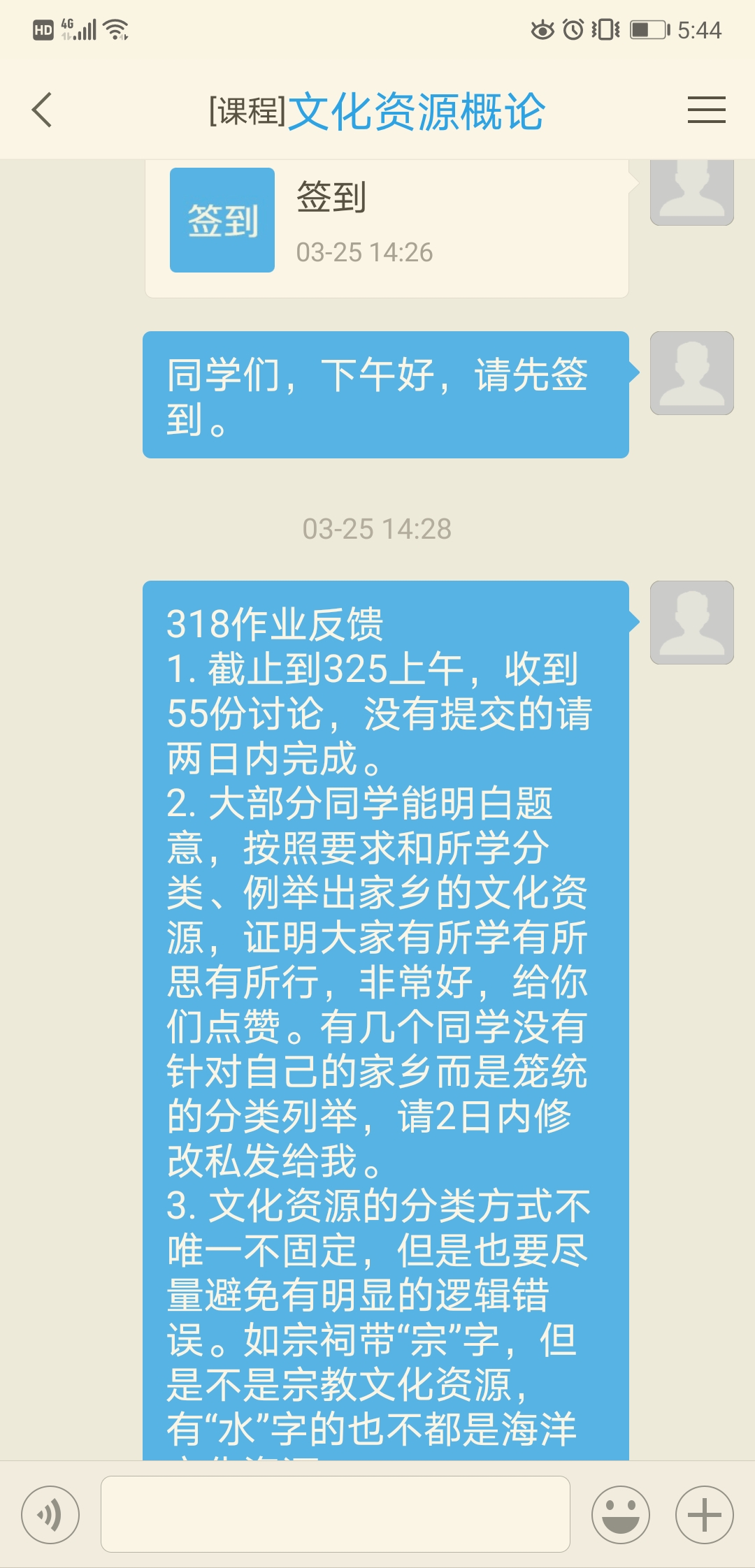
Task: Open the emoji picker
Action: [x=621, y=1515]
